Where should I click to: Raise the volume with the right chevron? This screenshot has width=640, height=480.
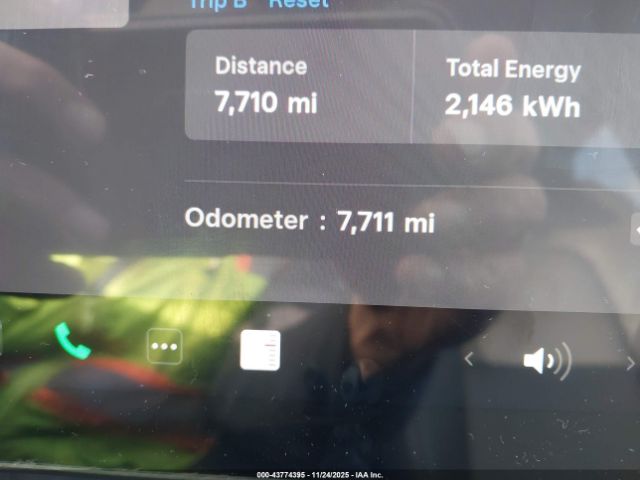(x=630, y=362)
